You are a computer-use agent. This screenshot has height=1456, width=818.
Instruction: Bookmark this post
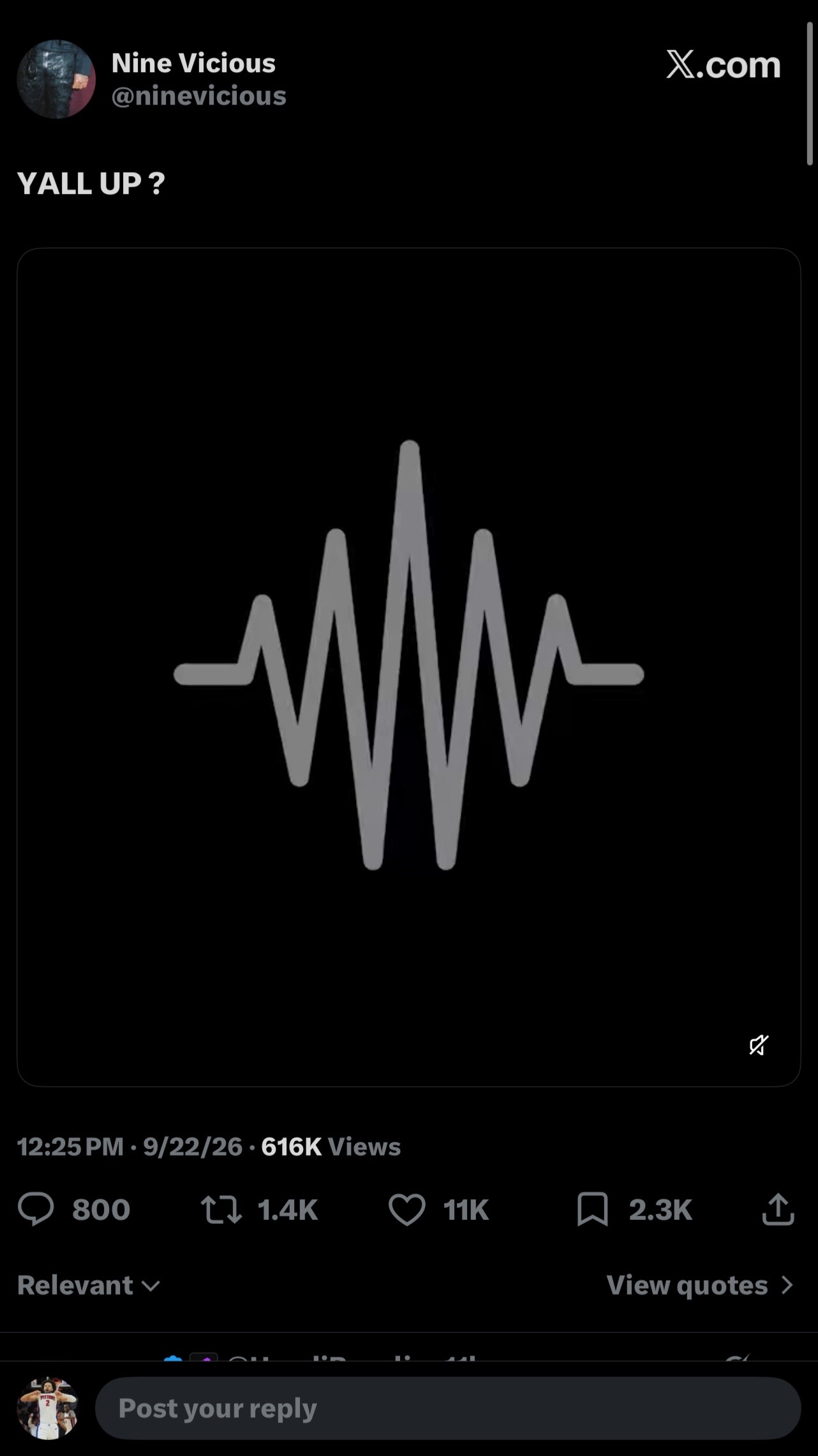point(593,1209)
